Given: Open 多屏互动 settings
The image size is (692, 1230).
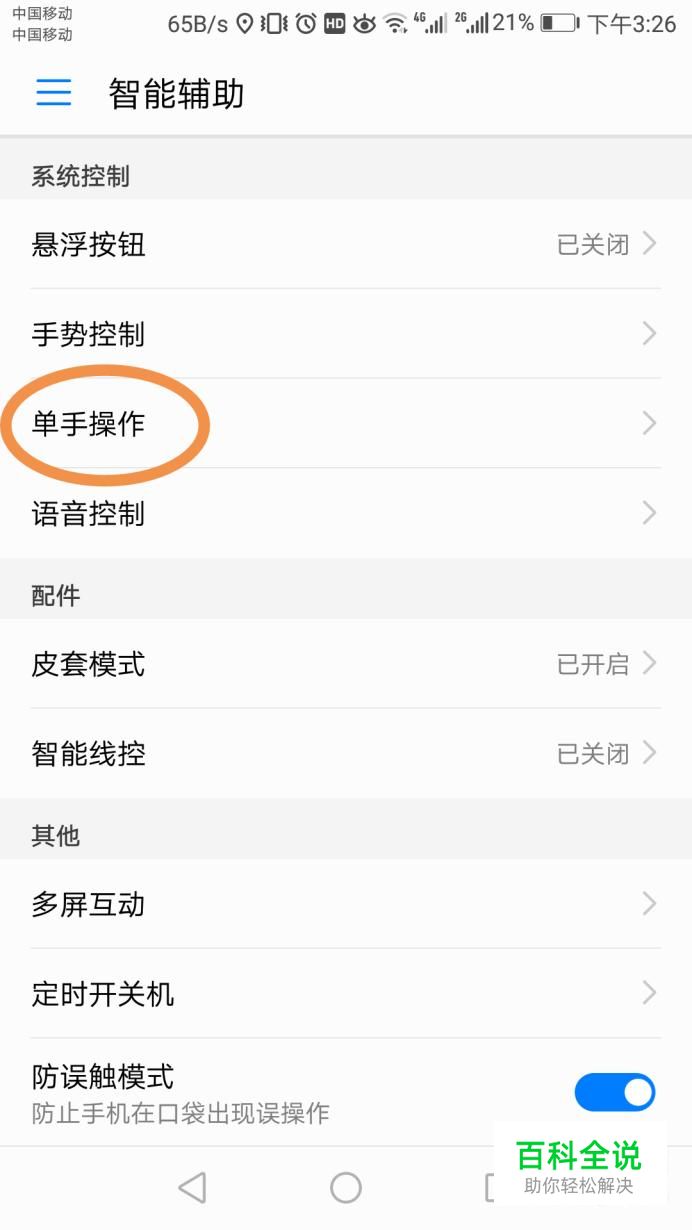Looking at the screenshot, I should point(346,904).
